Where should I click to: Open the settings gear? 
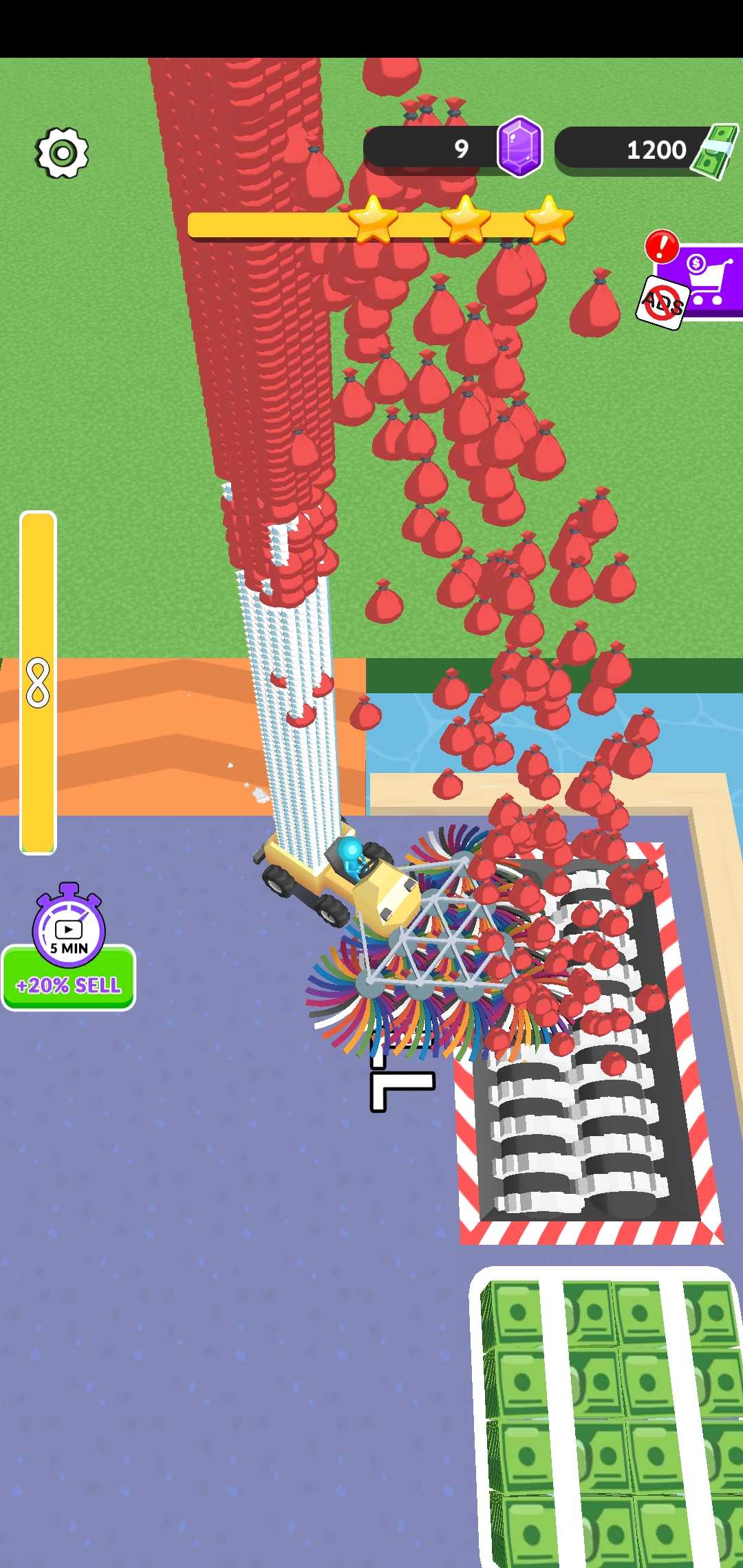coord(62,153)
